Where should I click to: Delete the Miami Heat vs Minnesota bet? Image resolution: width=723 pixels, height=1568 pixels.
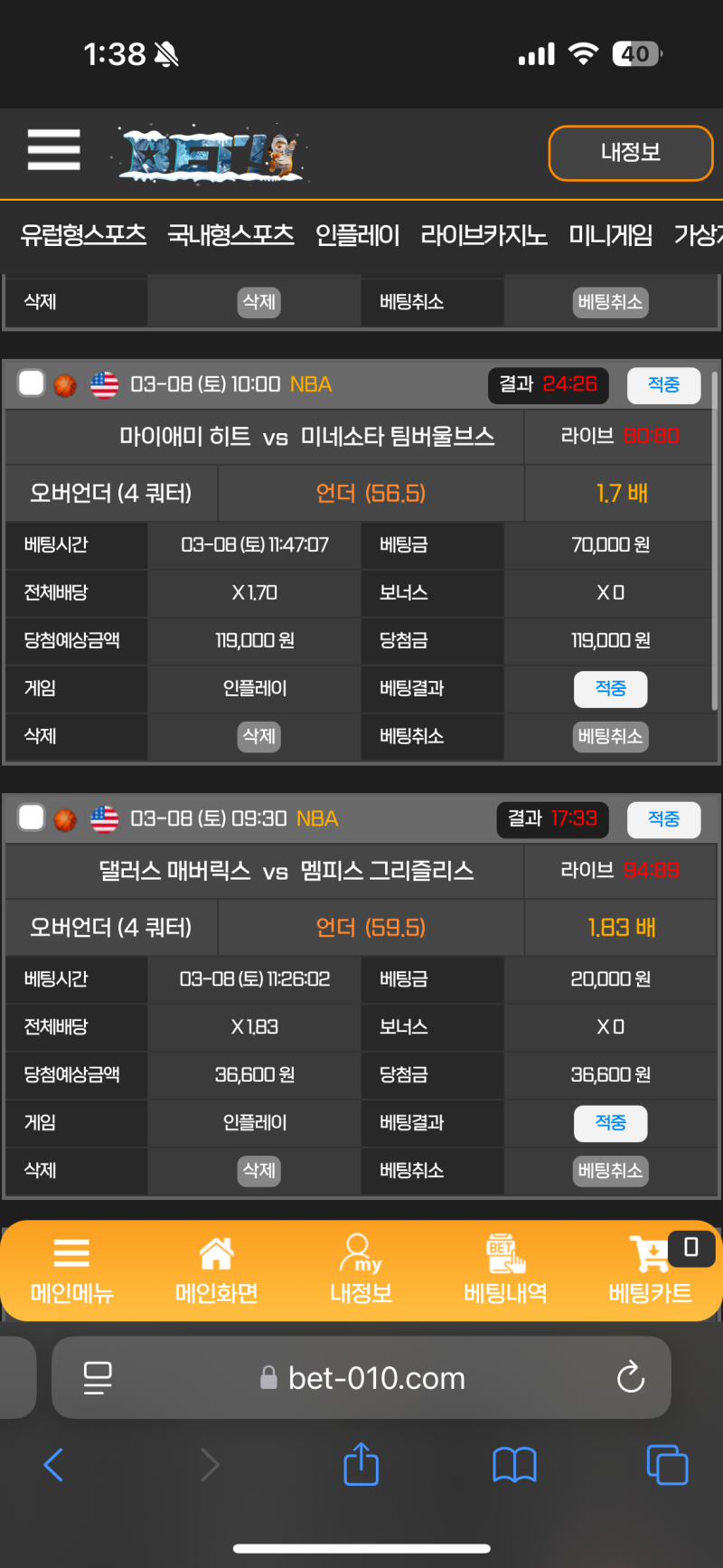(258, 736)
